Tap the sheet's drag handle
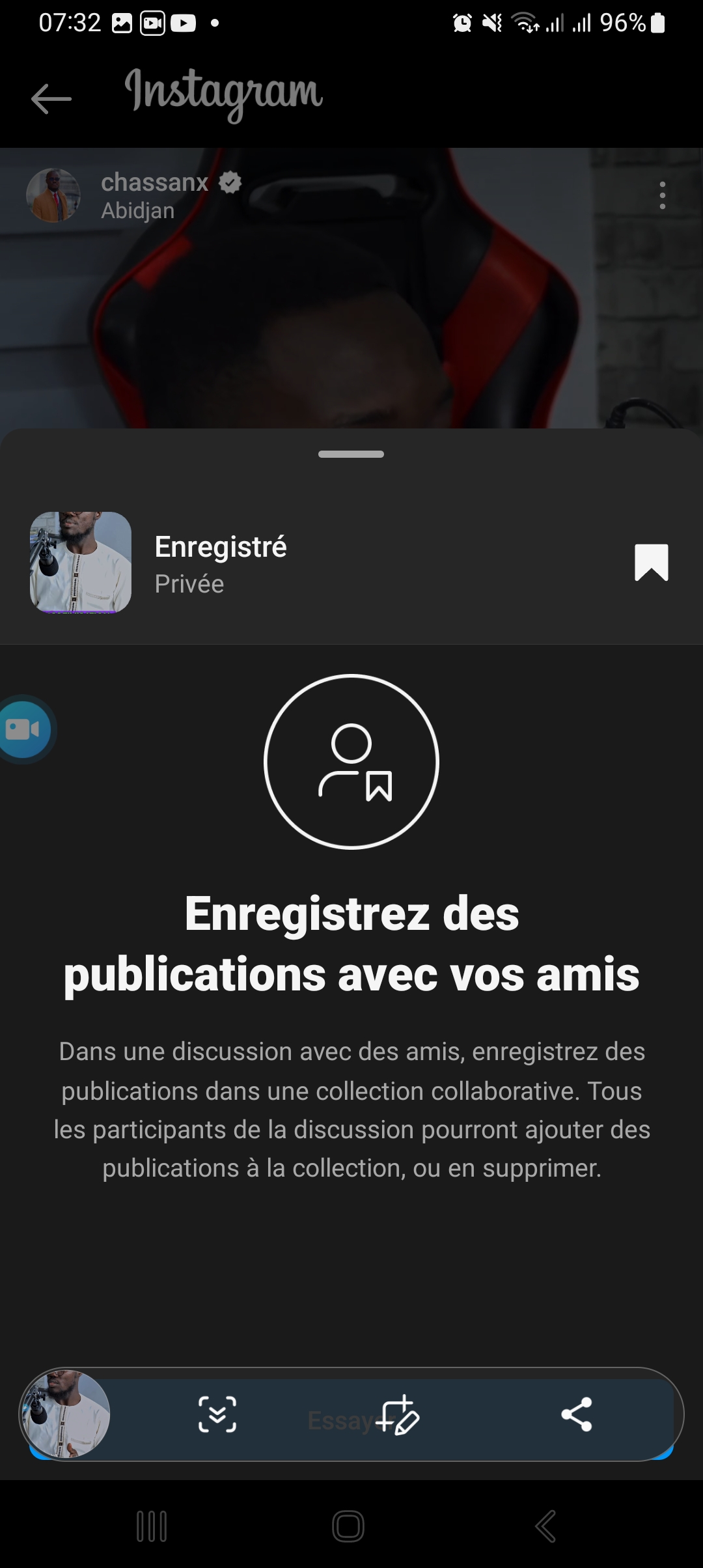The image size is (703, 1568). pyautogui.click(x=351, y=454)
